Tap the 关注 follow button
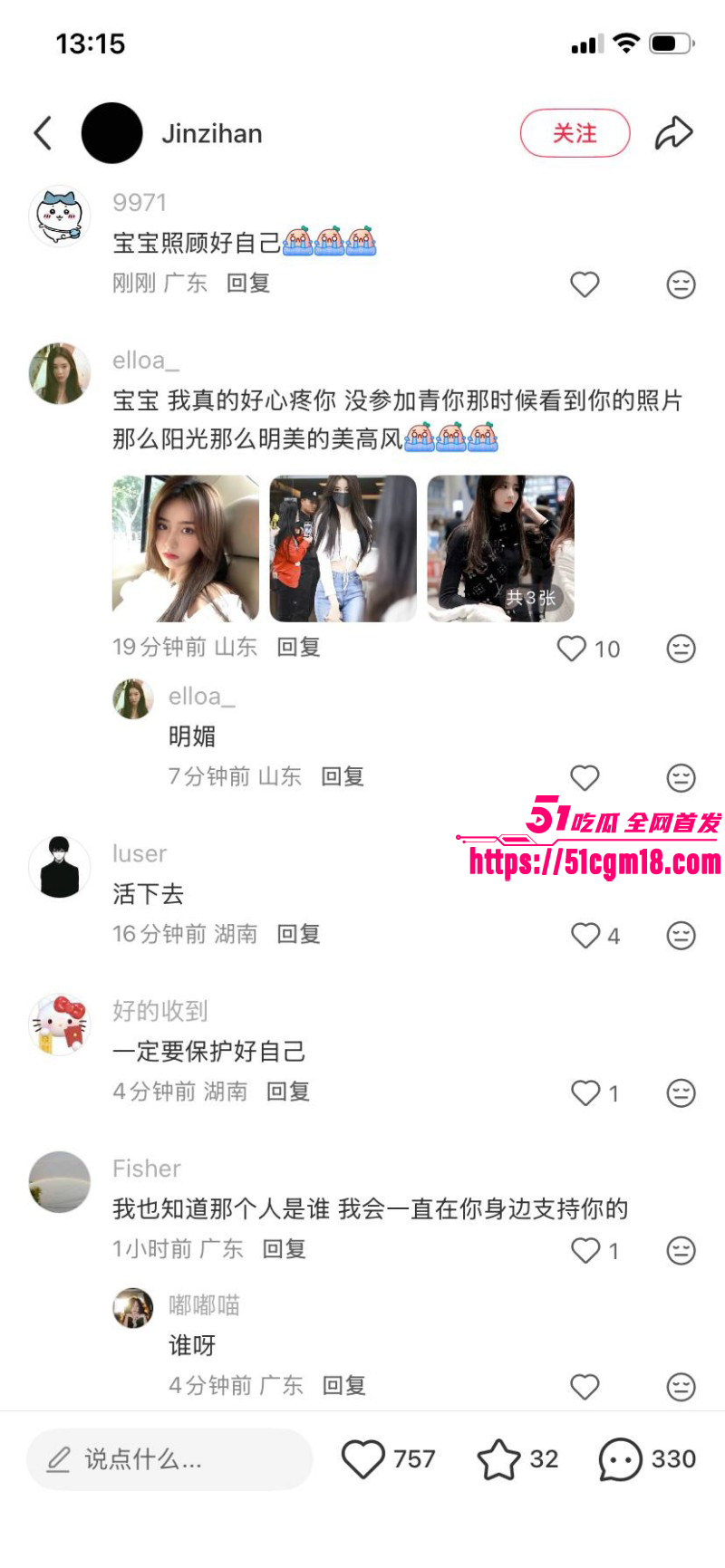 (575, 132)
